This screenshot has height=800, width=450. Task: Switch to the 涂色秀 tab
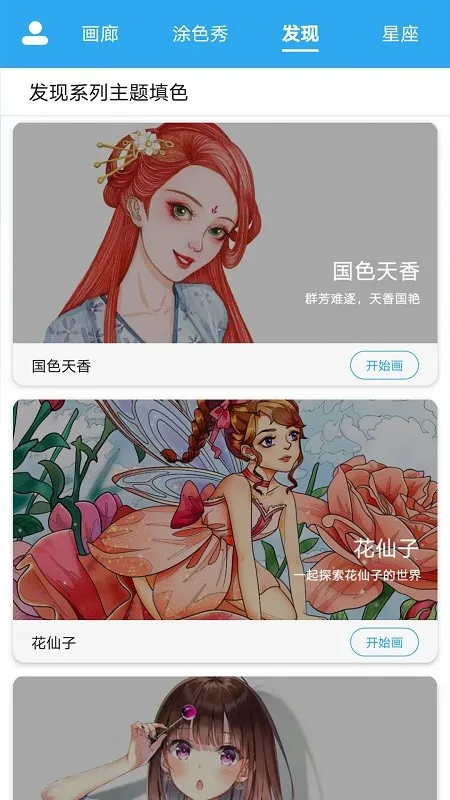[200, 34]
